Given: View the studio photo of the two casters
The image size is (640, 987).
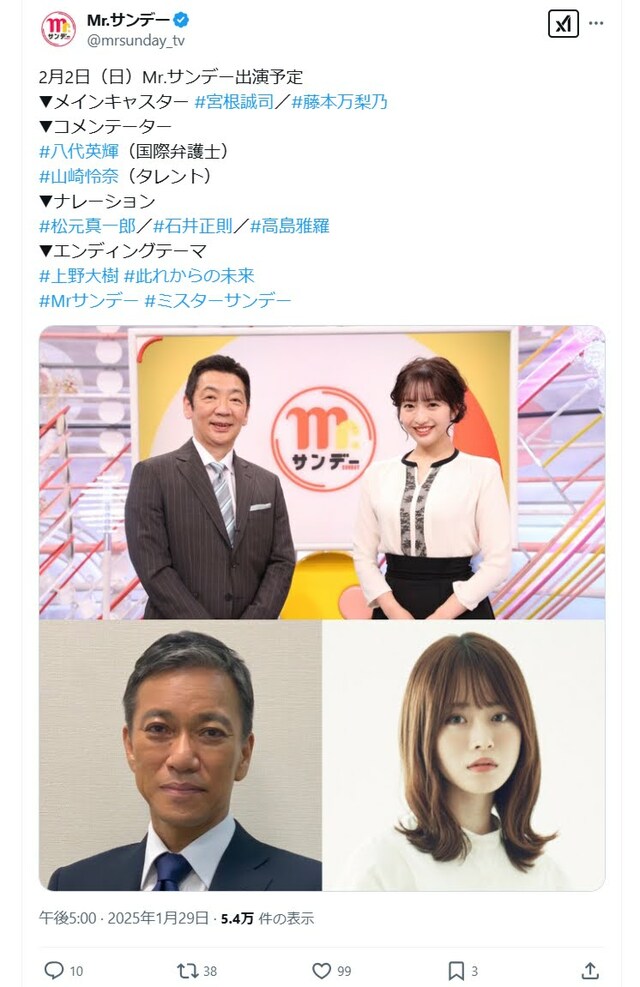Looking at the screenshot, I should pos(322,473).
